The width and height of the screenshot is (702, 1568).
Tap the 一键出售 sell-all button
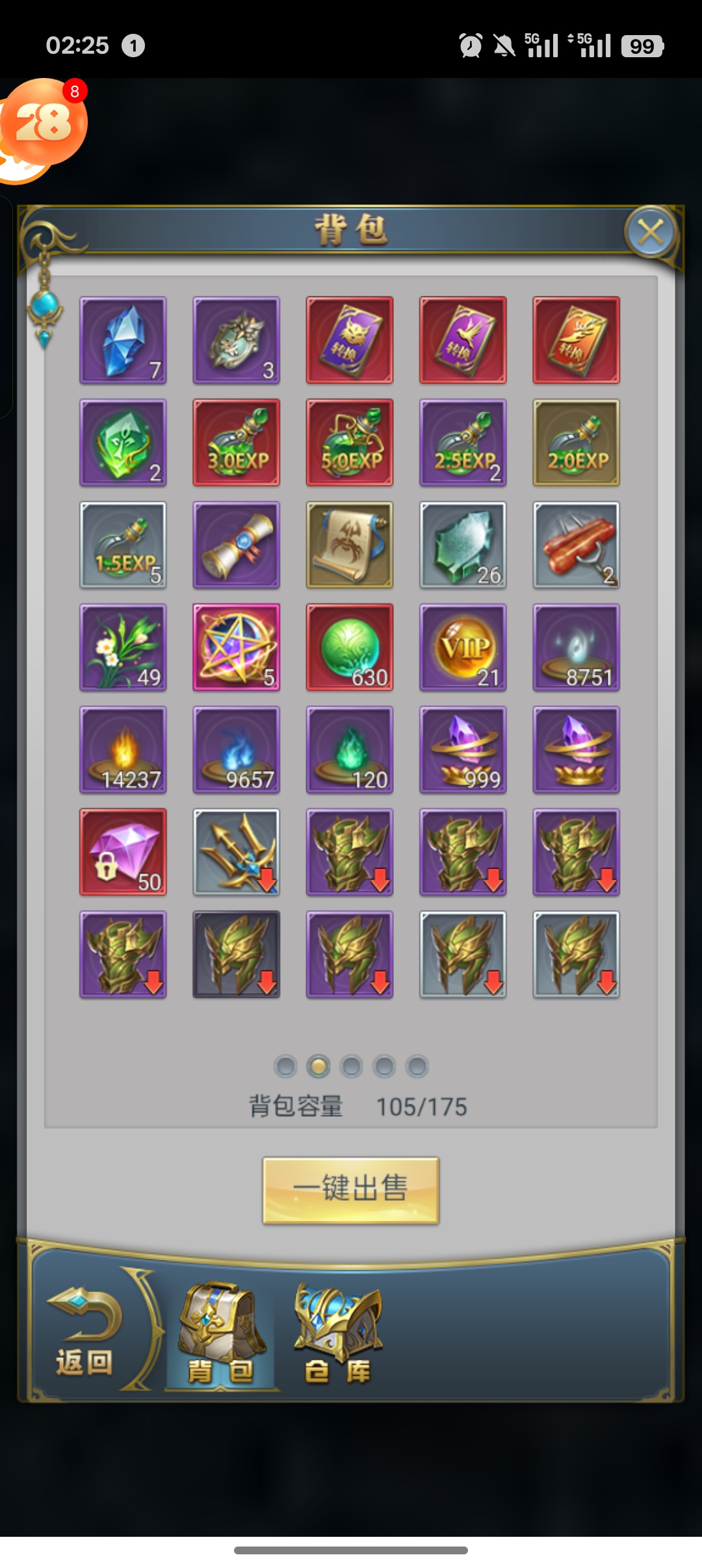pyautogui.click(x=351, y=1190)
